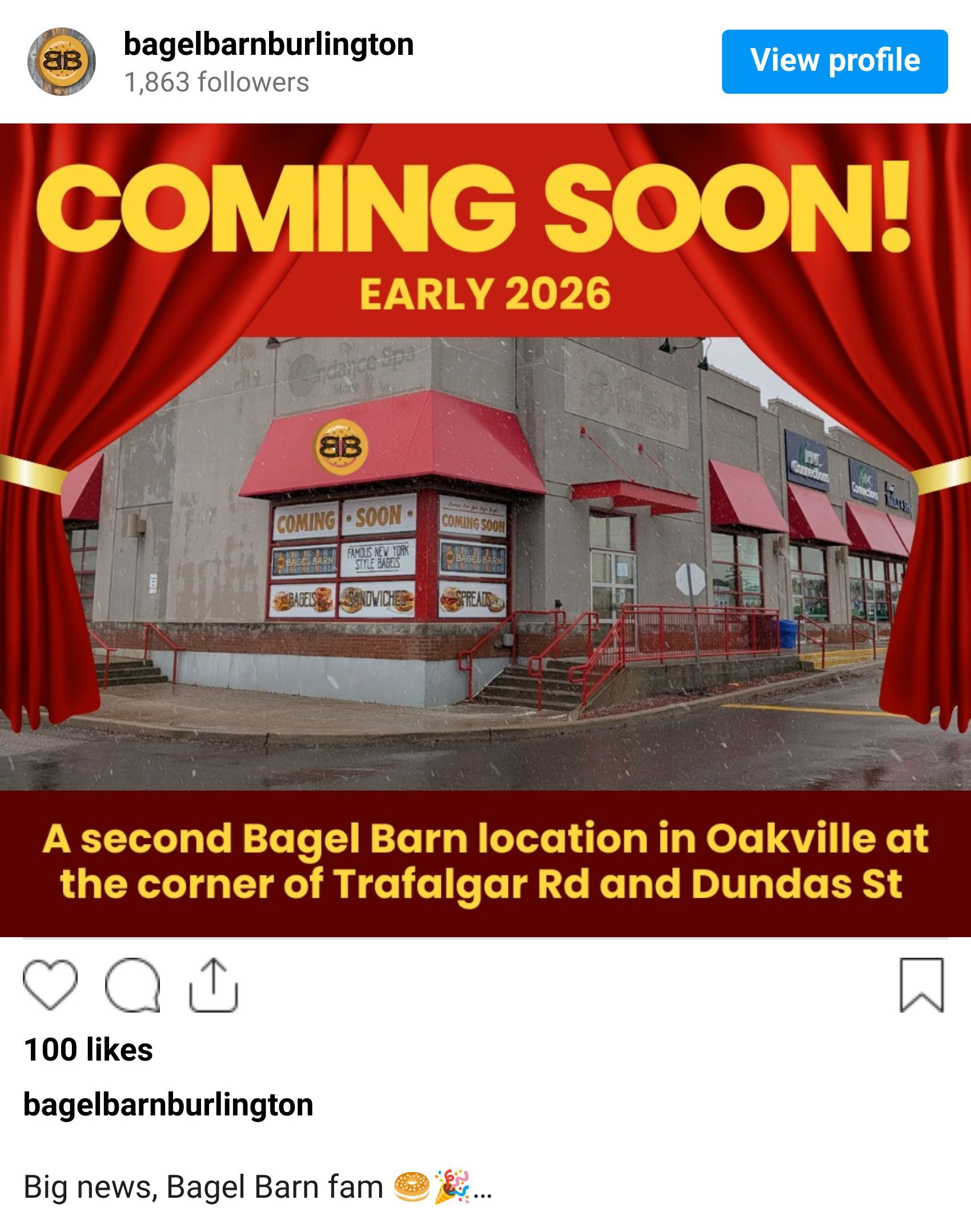The height and width of the screenshot is (1232, 971).
Task: Open comments on the post
Action: coord(133,984)
